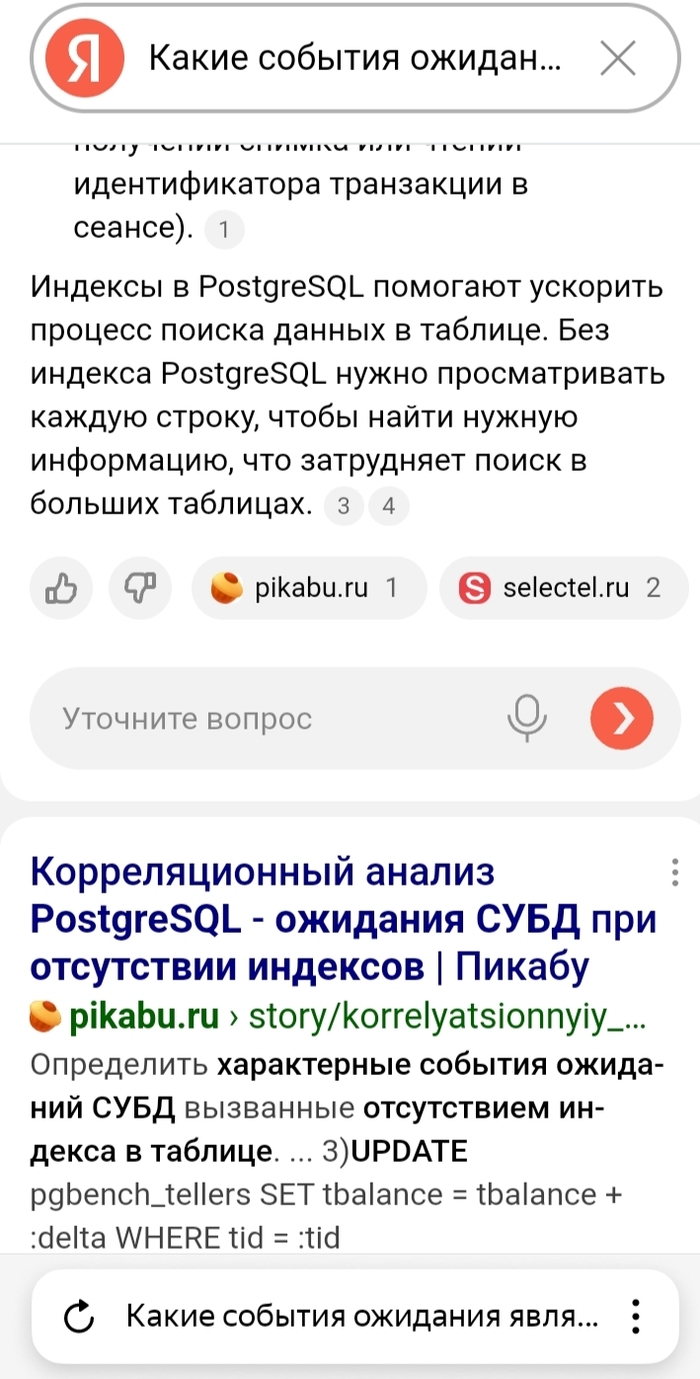
Task: Open the browser menu in the bottom bar
Action: [x=636, y=1318]
